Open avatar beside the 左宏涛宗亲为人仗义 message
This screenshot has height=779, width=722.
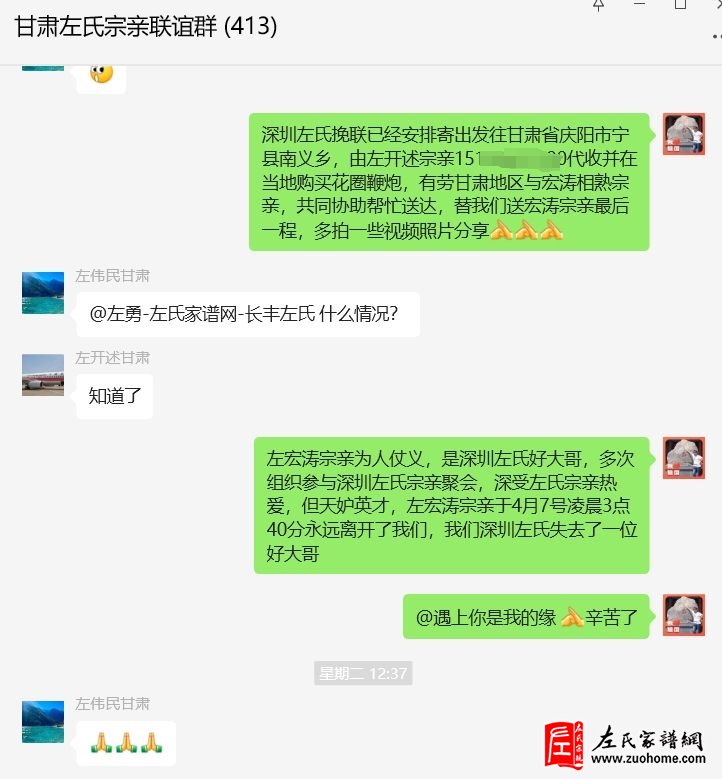point(684,458)
